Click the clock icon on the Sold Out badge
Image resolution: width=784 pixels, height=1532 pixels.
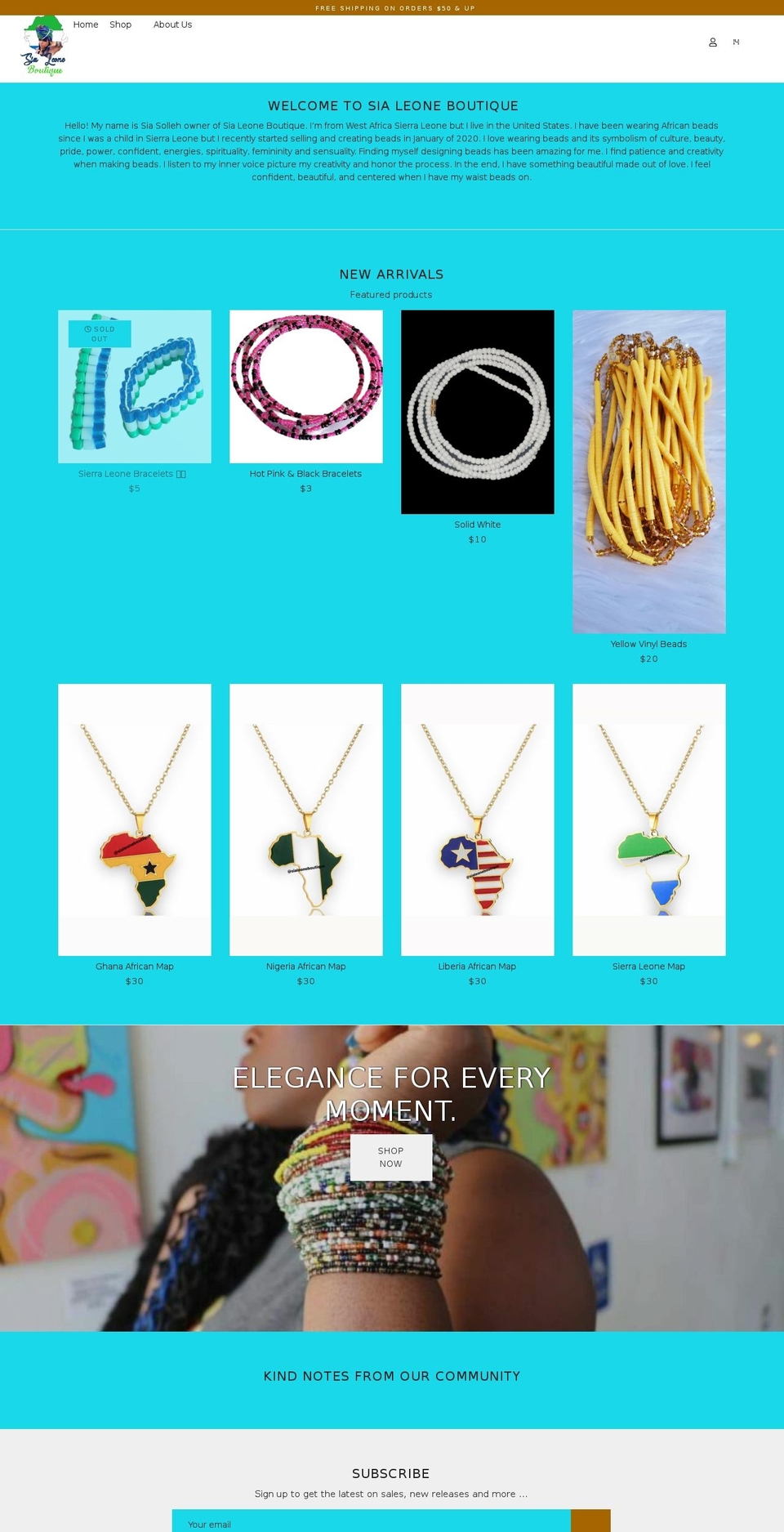[x=88, y=328]
